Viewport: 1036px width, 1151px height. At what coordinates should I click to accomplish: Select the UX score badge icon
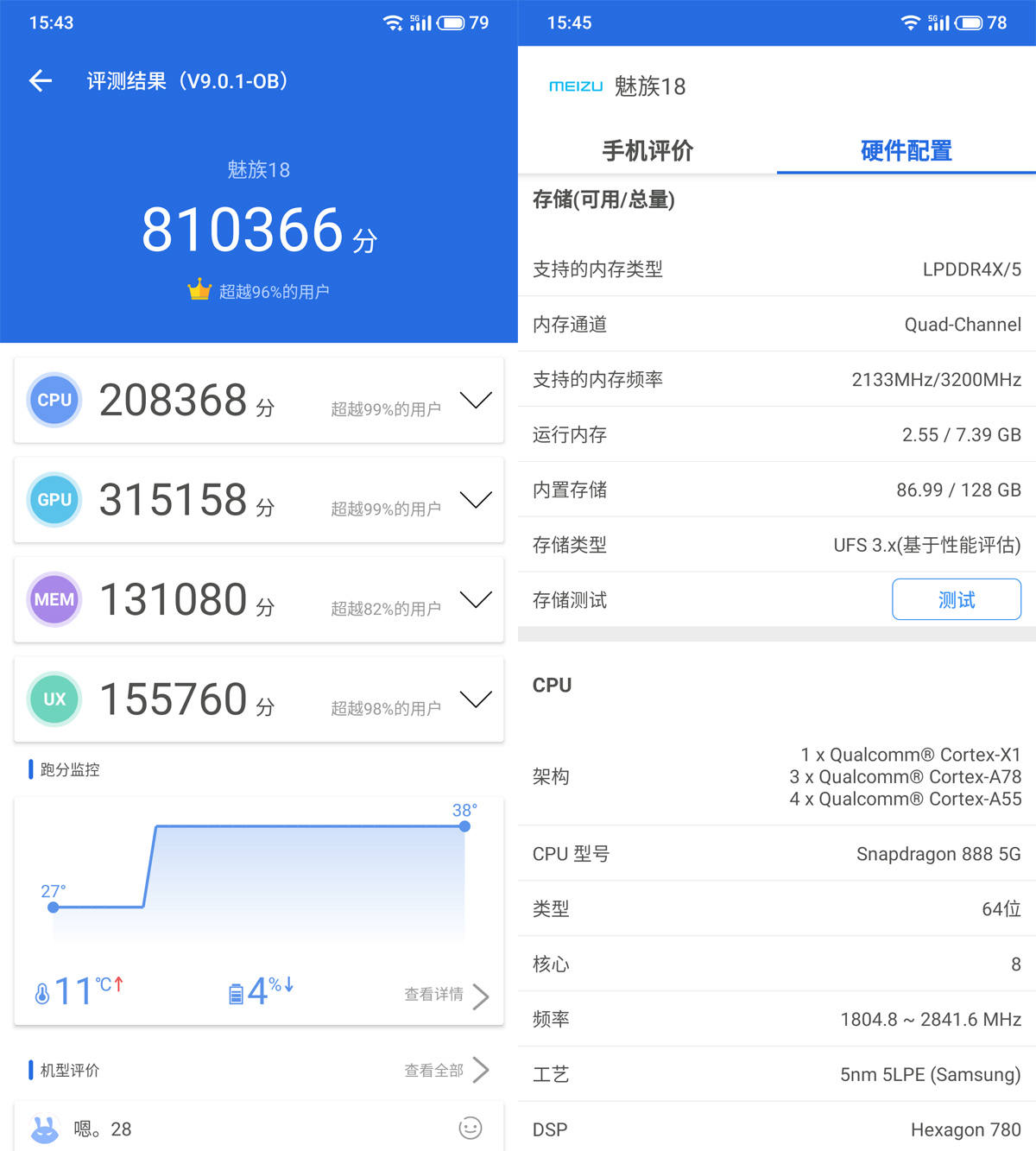tap(54, 699)
